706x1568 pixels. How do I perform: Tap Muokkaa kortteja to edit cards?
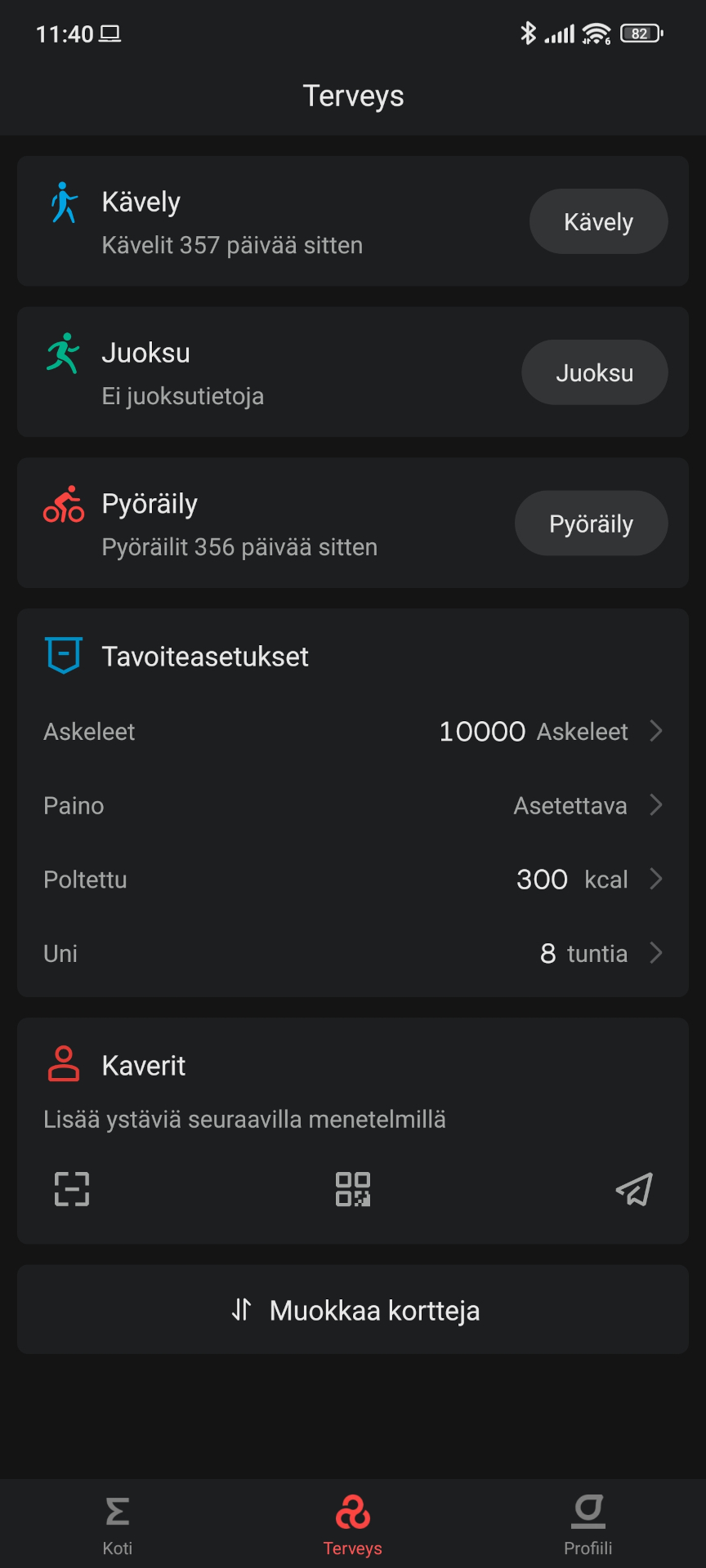pos(353,1310)
